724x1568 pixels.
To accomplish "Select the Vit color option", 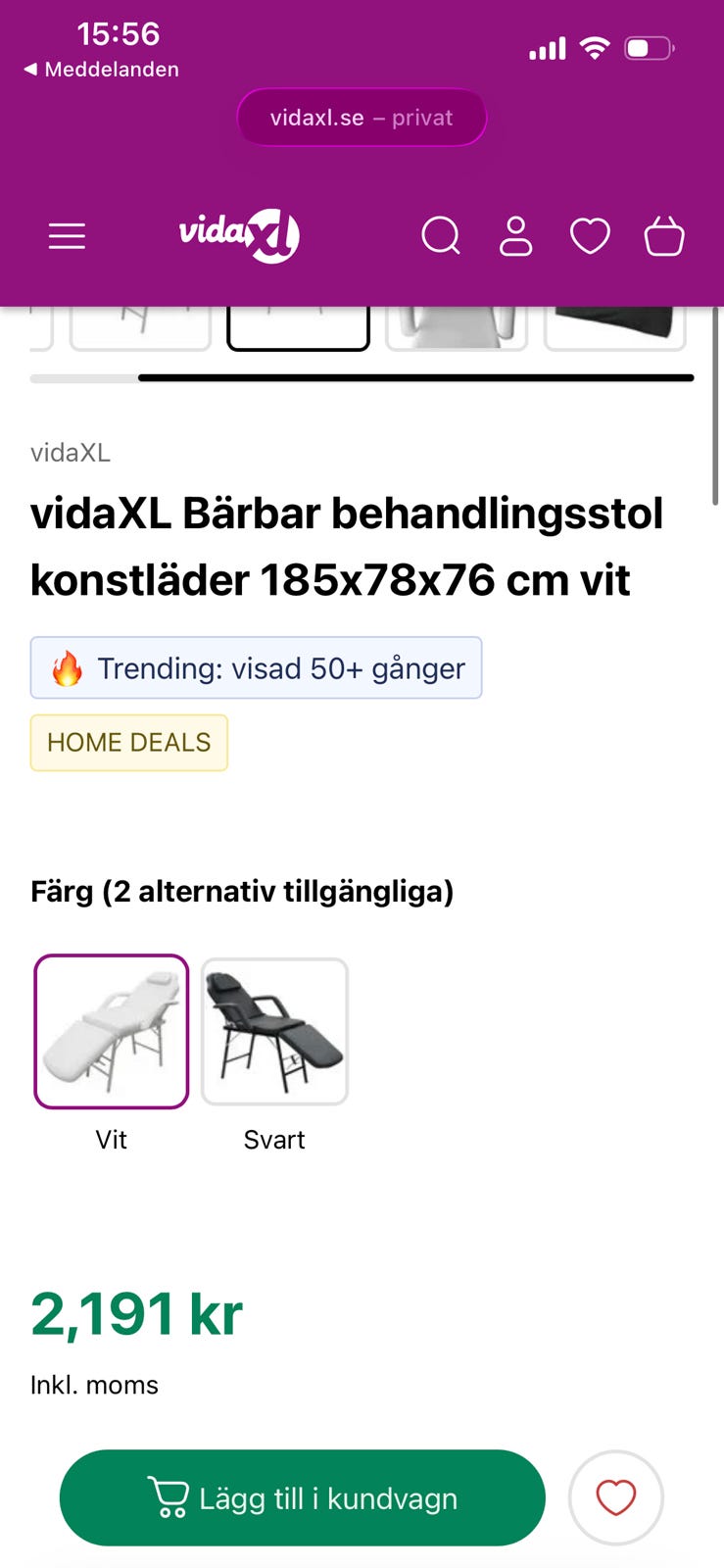I will point(111,1031).
